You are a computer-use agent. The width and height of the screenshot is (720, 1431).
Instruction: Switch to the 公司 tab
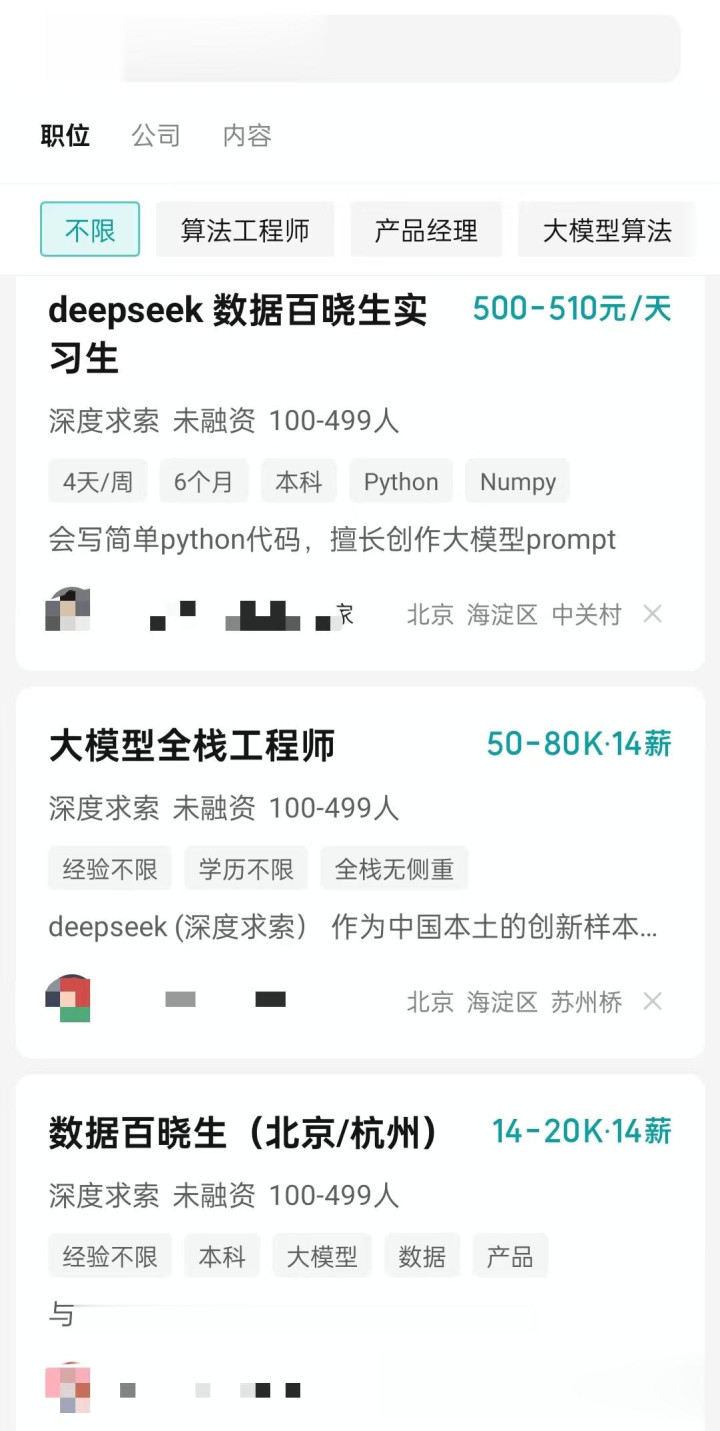pos(156,135)
